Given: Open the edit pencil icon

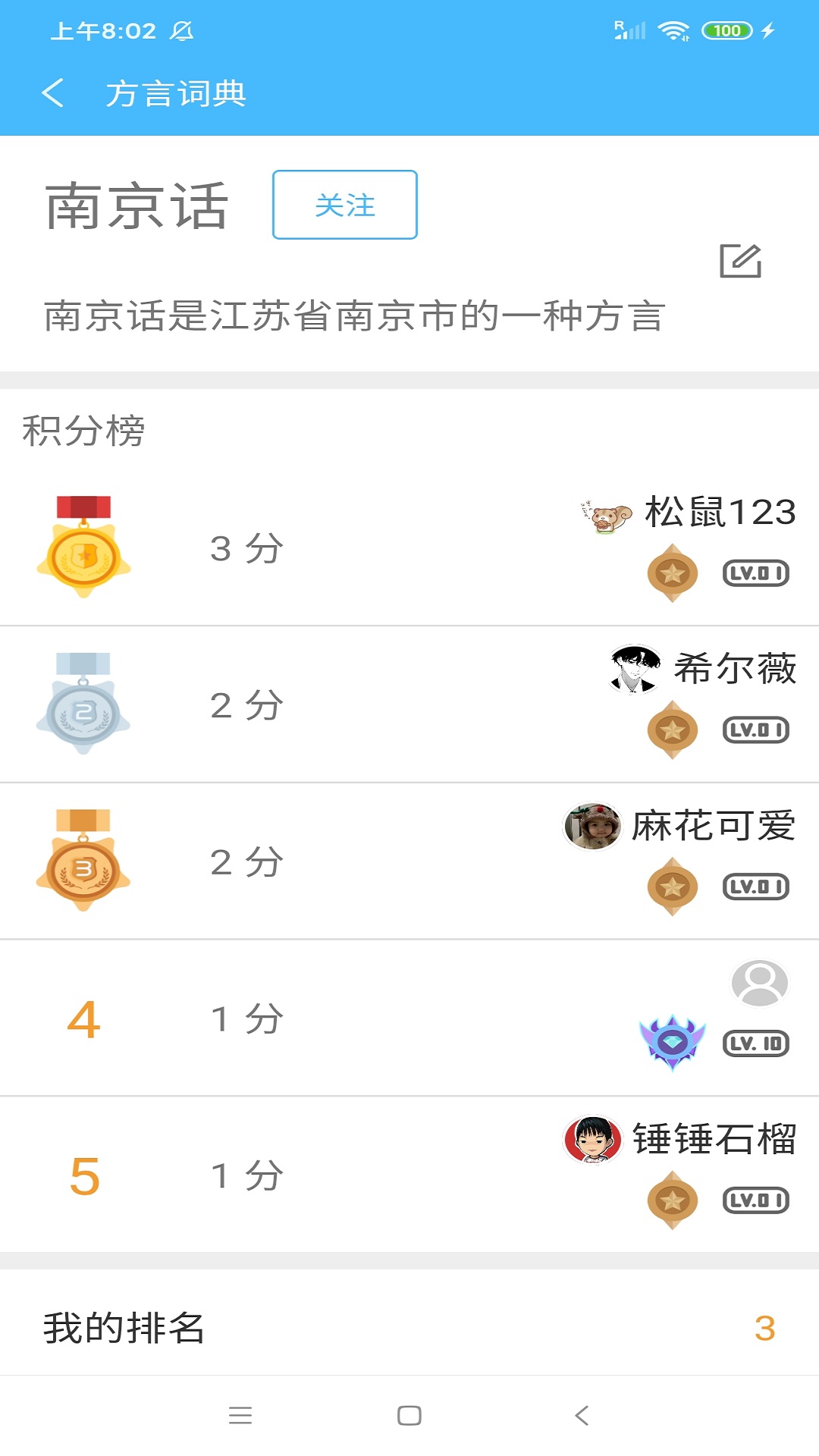Looking at the screenshot, I should point(740,261).
